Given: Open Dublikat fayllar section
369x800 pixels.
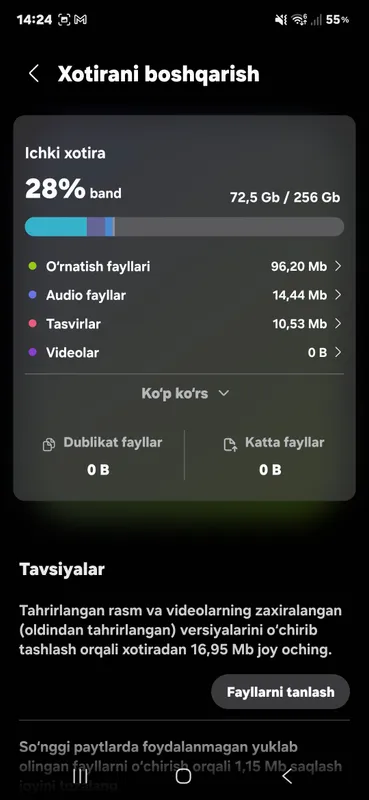Looking at the screenshot, I should point(102,456).
